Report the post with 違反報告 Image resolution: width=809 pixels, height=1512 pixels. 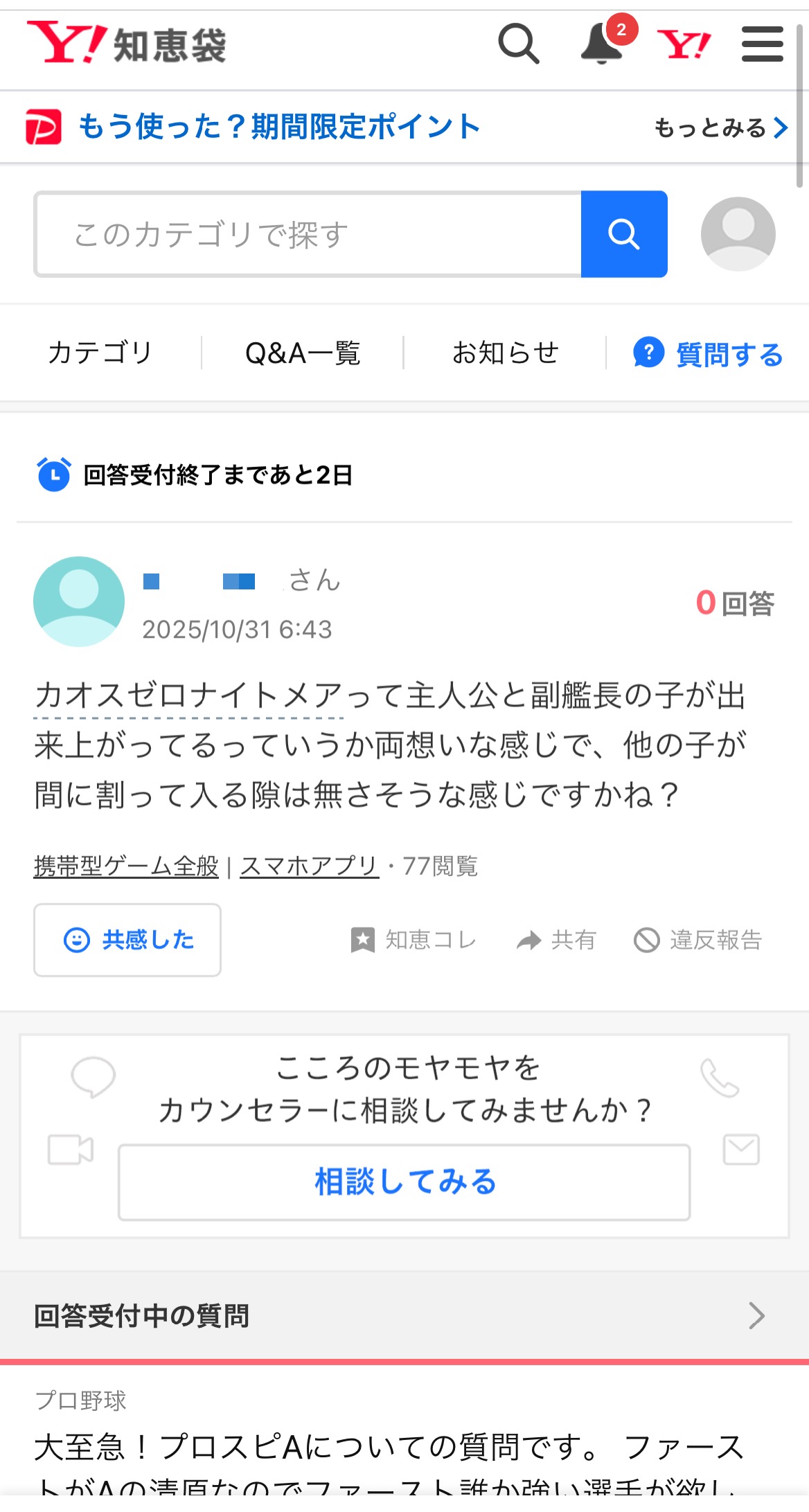point(697,940)
